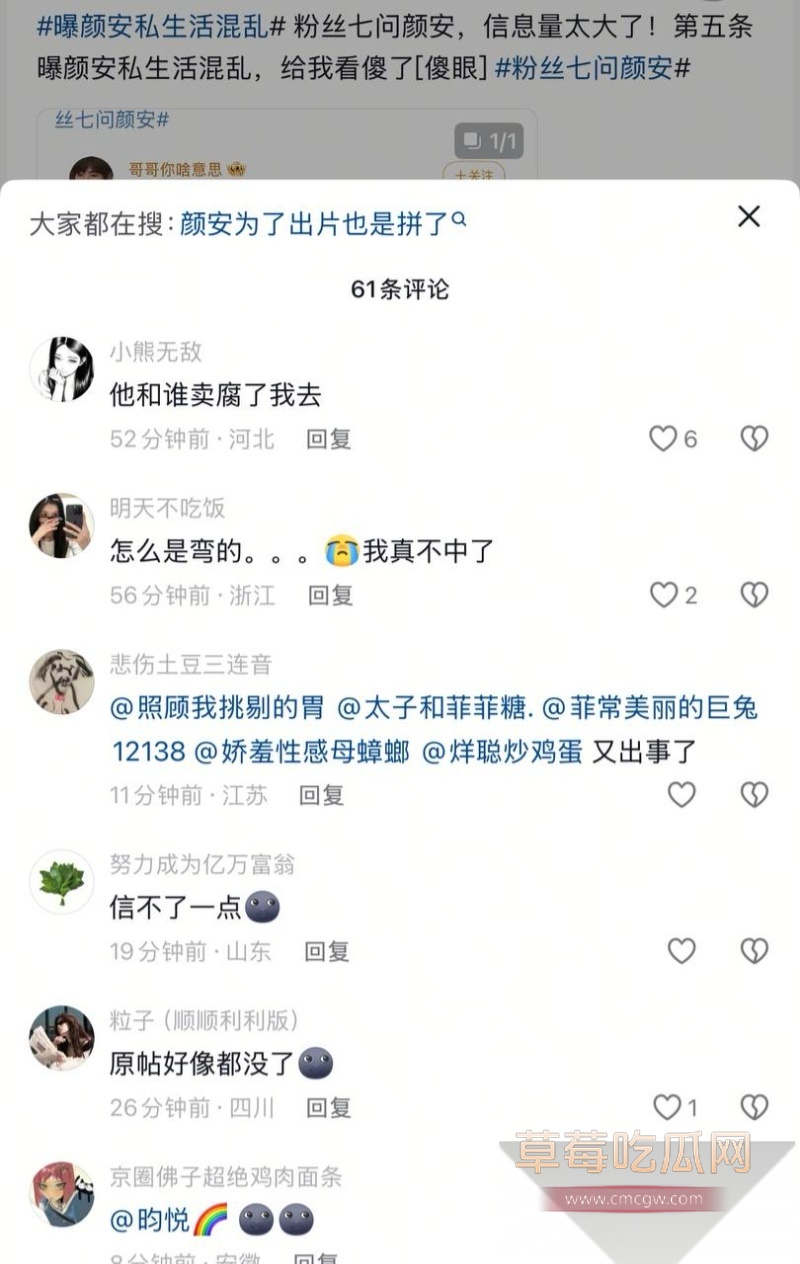Tap the dislike icon on 粒子's comment

tap(753, 1108)
